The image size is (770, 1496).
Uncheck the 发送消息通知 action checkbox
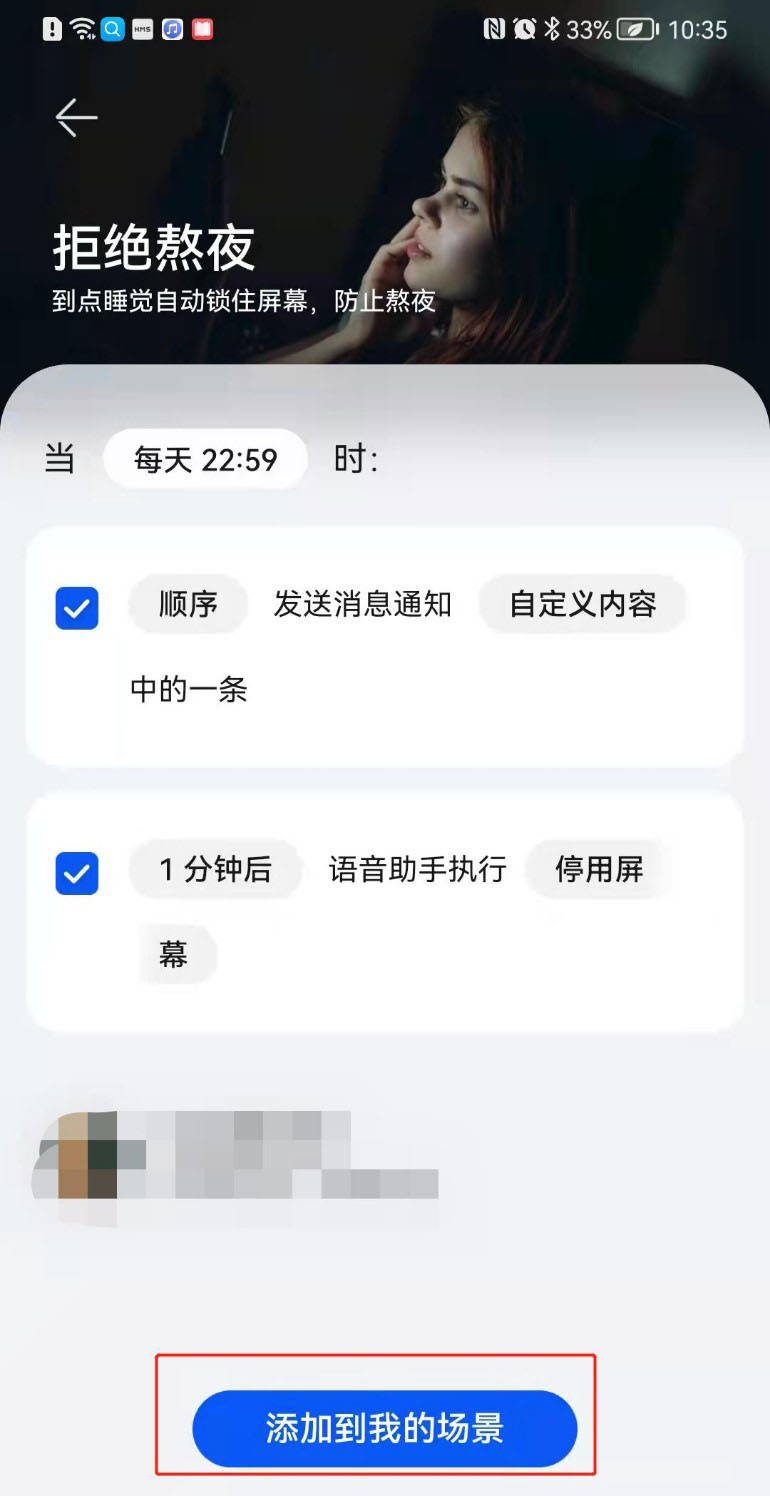pos(77,607)
